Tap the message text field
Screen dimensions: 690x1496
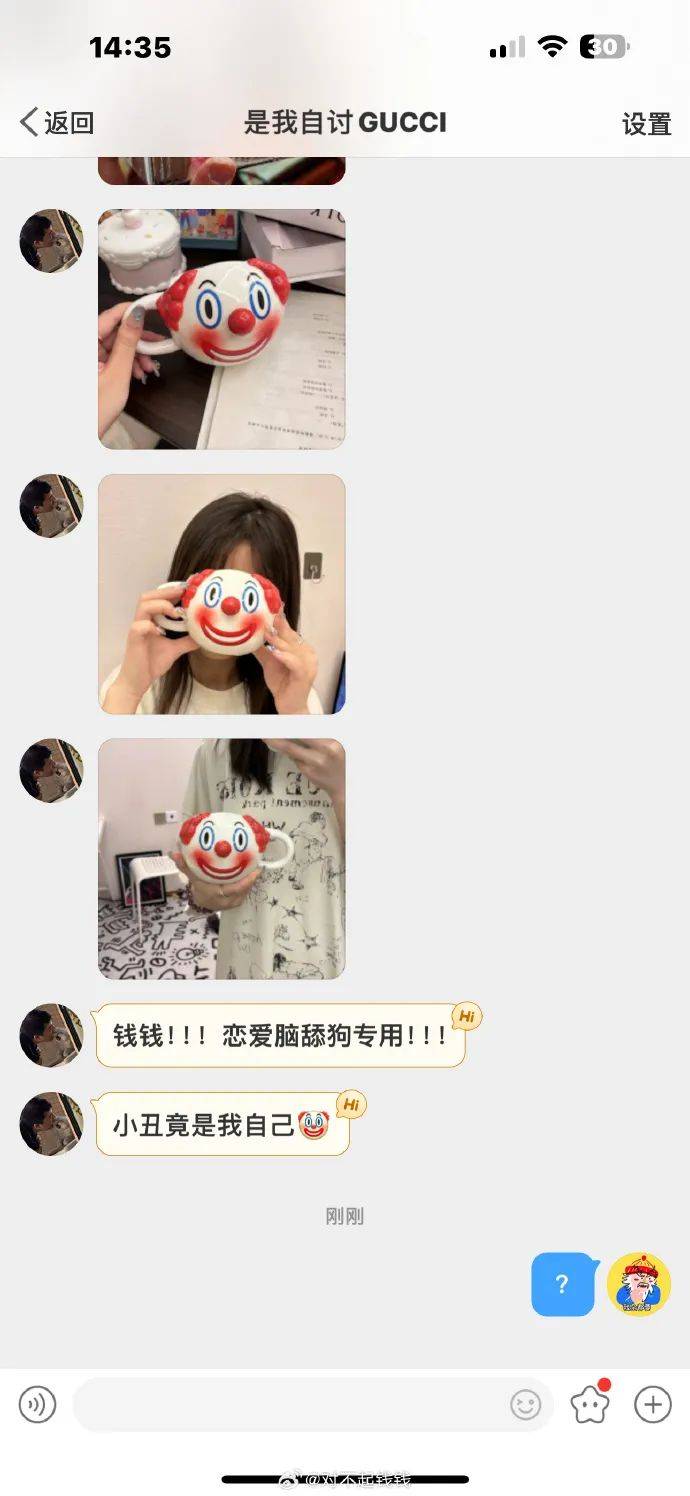[290, 1404]
